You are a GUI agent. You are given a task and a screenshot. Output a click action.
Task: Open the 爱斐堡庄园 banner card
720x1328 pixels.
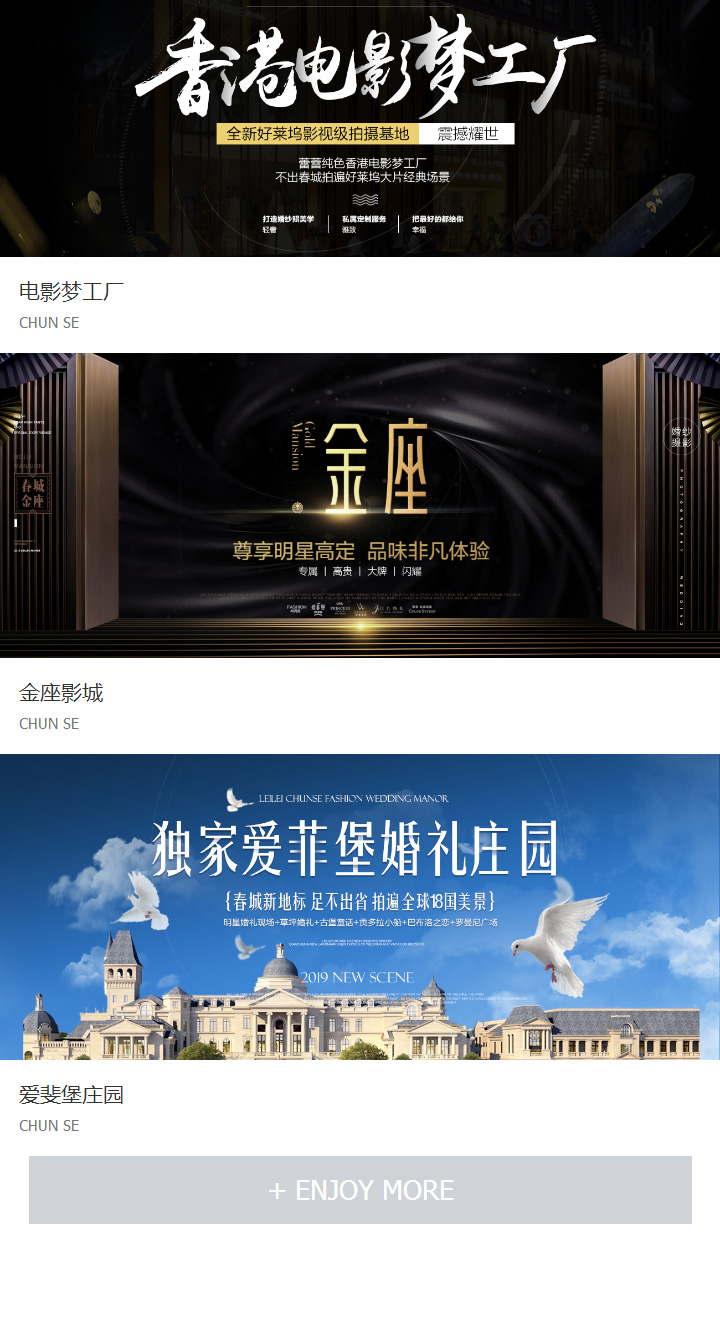coord(360,907)
